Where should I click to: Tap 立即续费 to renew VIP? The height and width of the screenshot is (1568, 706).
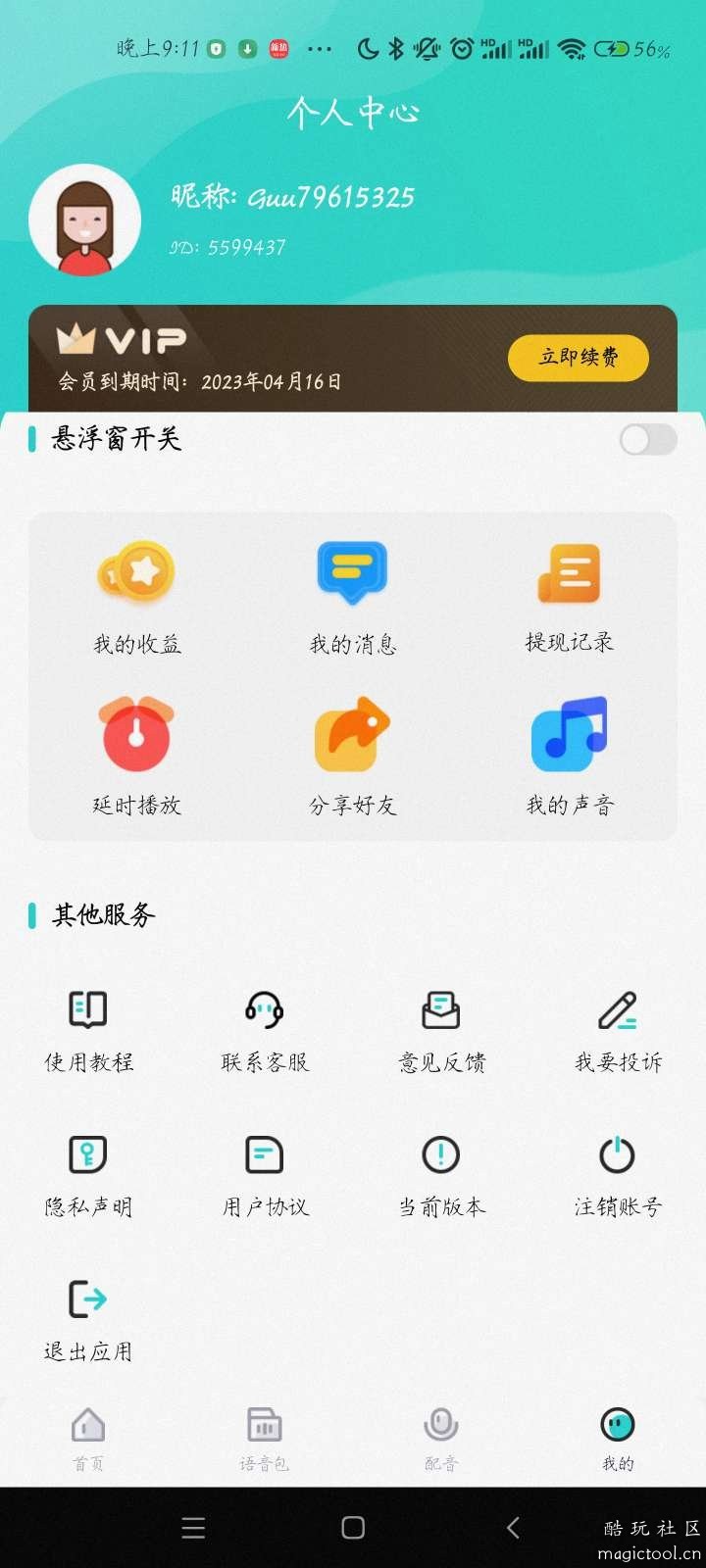tap(578, 359)
